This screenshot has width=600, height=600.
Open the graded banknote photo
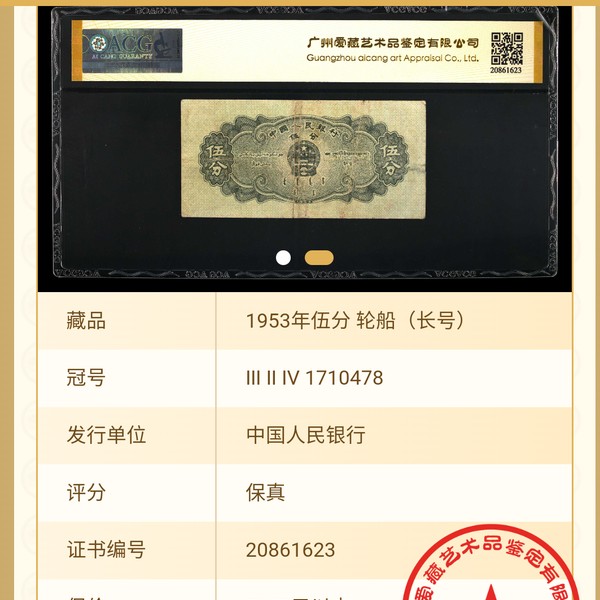(303, 158)
